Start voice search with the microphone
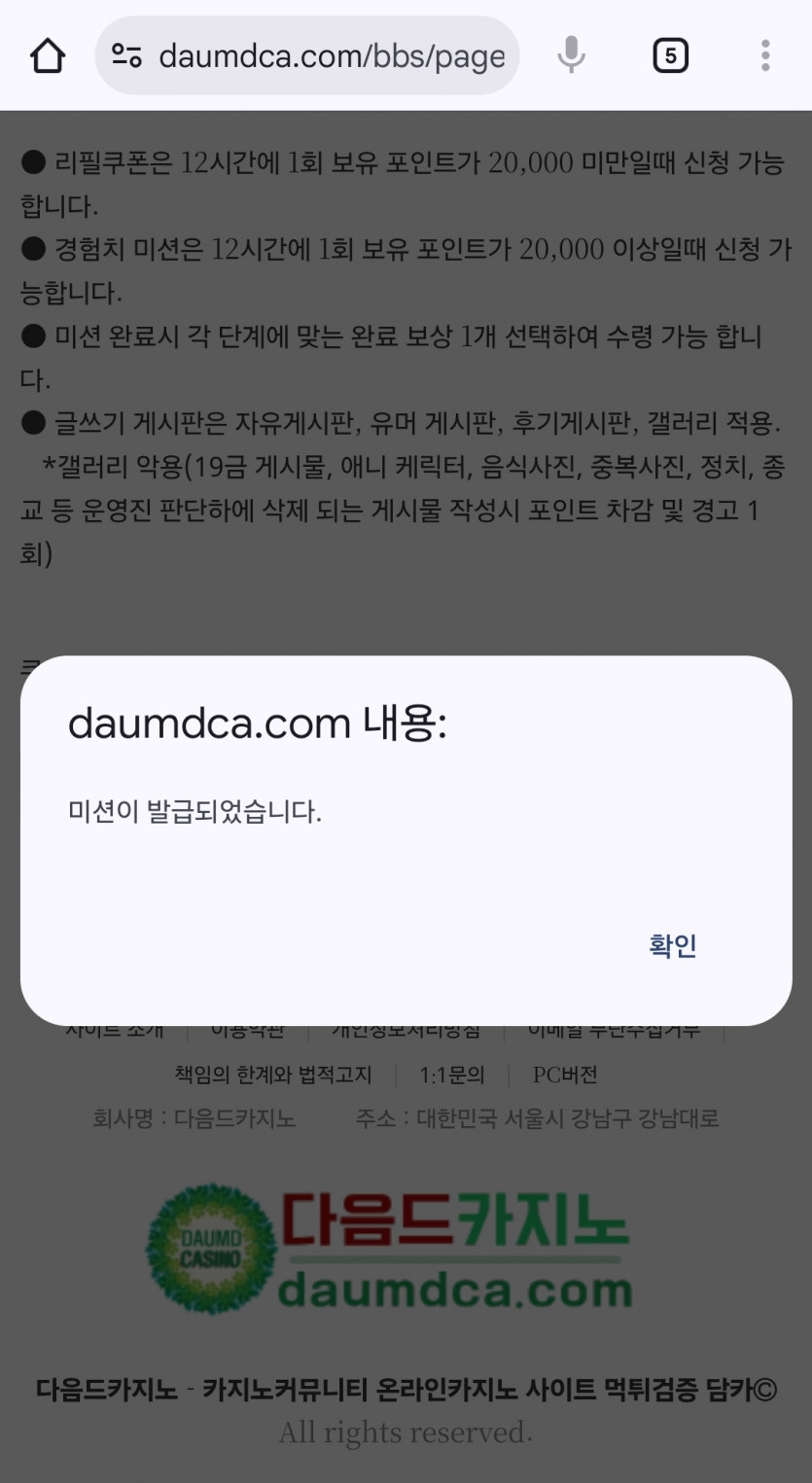The width and height of the screenshot is (812, 1483). point(571,56)
